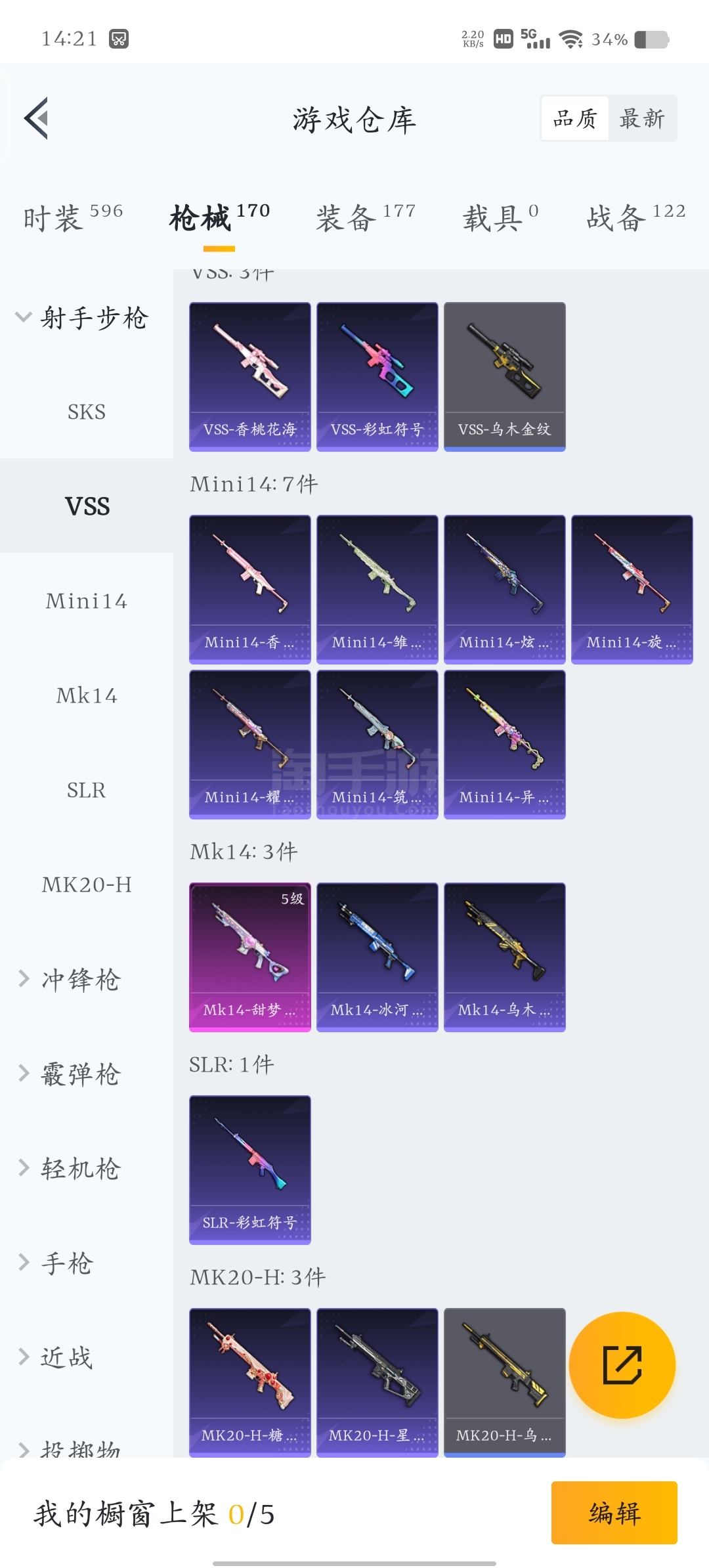The image size is (709, 1568).
Task: Go back using the arrow icon
Action: (37, 118)
